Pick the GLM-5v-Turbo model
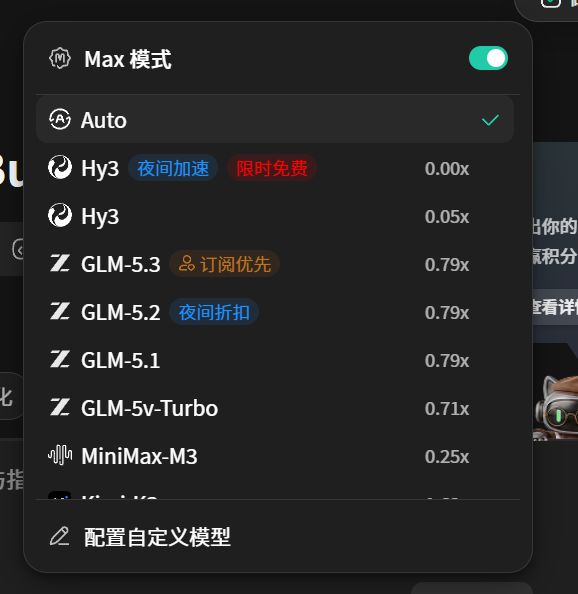Screen dimensions: 578x594 [x=275, y=408]
